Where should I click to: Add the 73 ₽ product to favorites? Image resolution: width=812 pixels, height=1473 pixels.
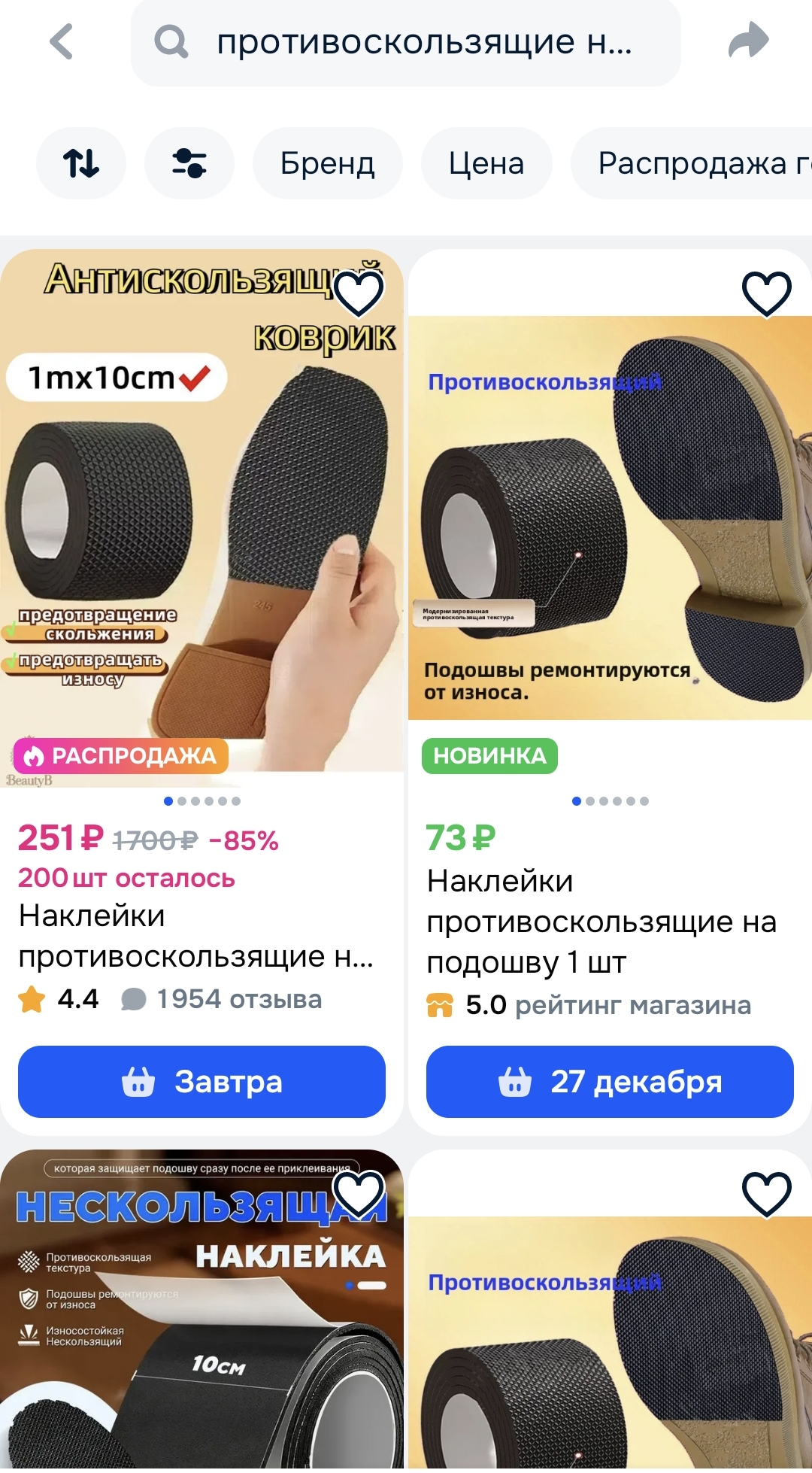[766, 293]
